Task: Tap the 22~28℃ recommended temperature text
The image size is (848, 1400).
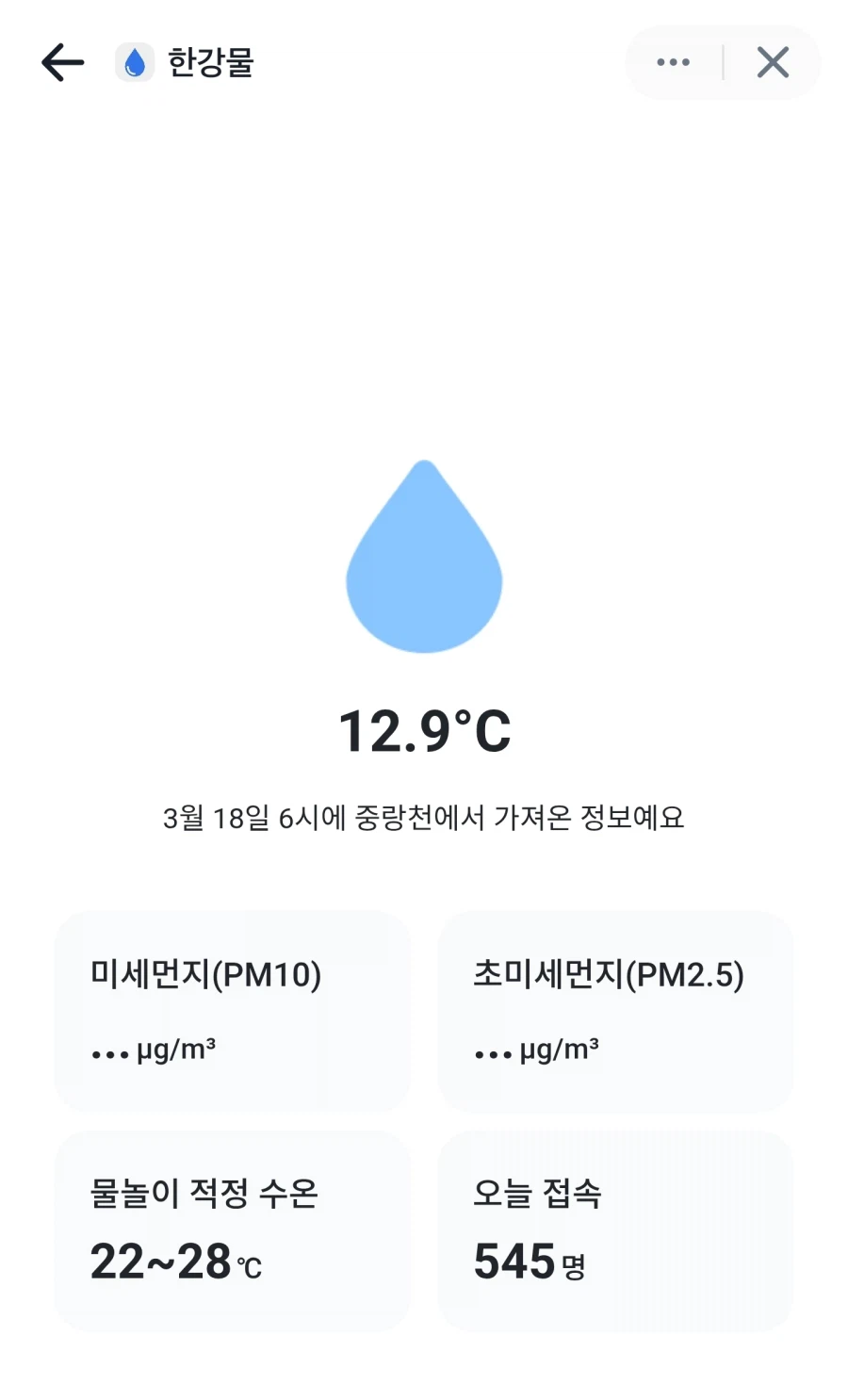Action: 174,1261
